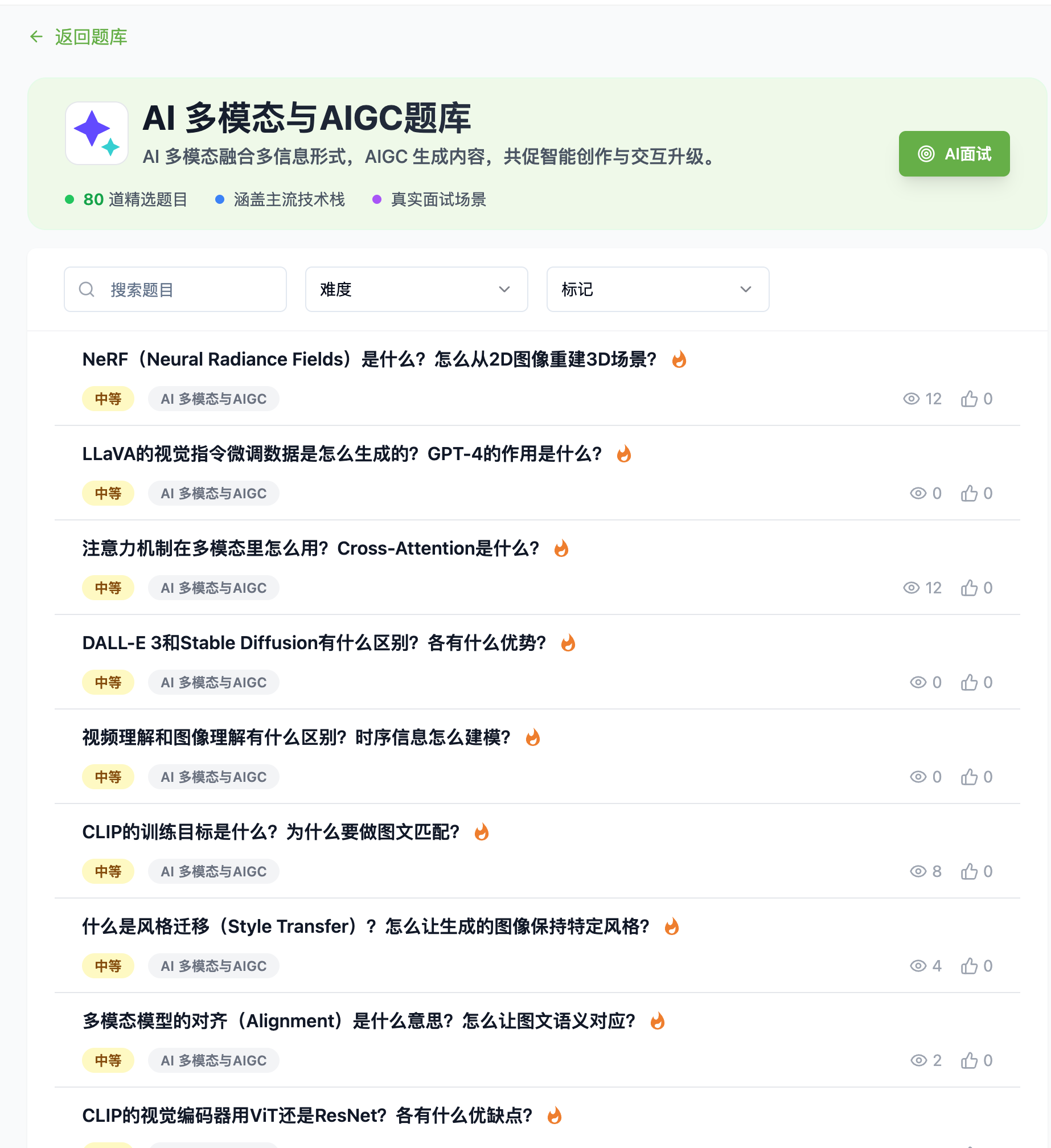Tap AI 多模态与AIGC tag under LLaVA question

214,493
